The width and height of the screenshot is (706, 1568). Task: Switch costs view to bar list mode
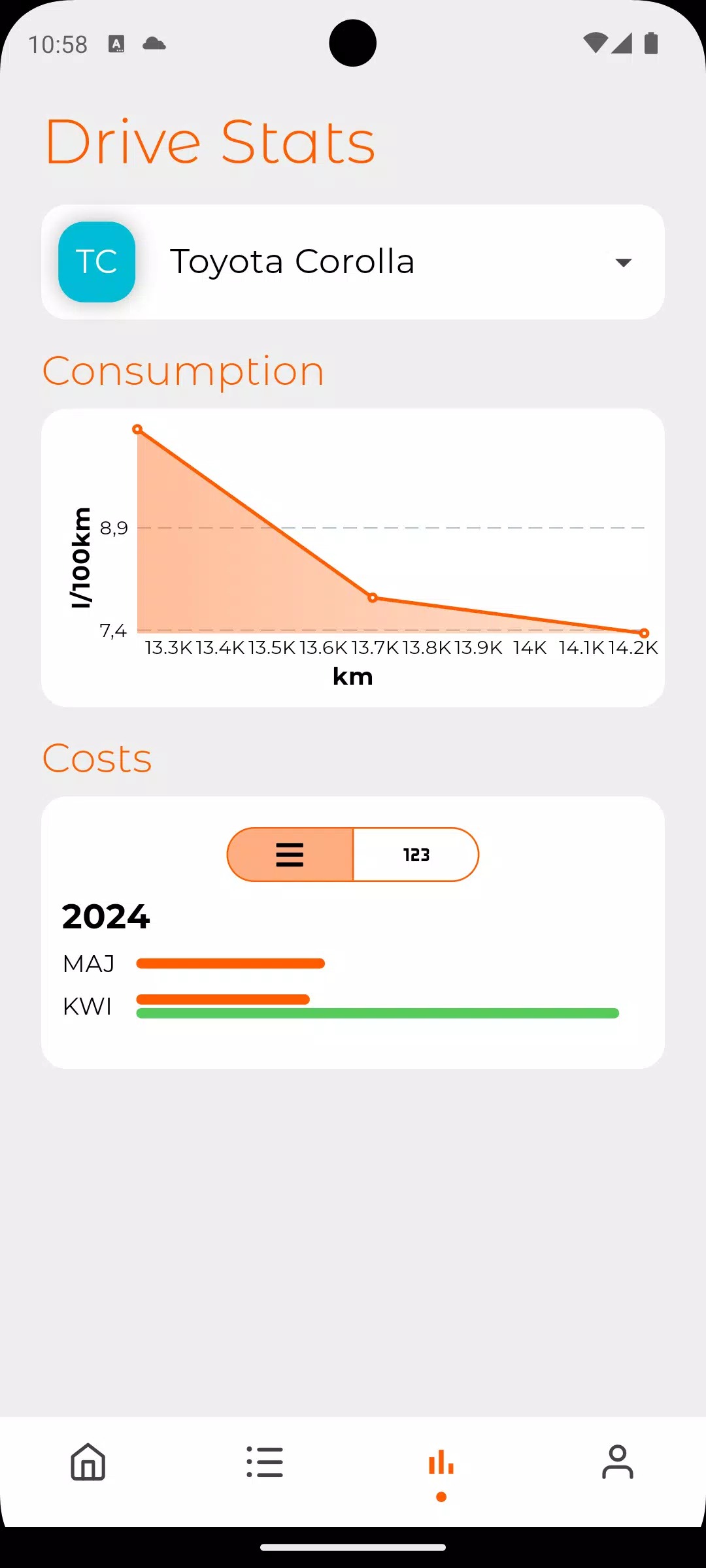(x=290, y=855)
